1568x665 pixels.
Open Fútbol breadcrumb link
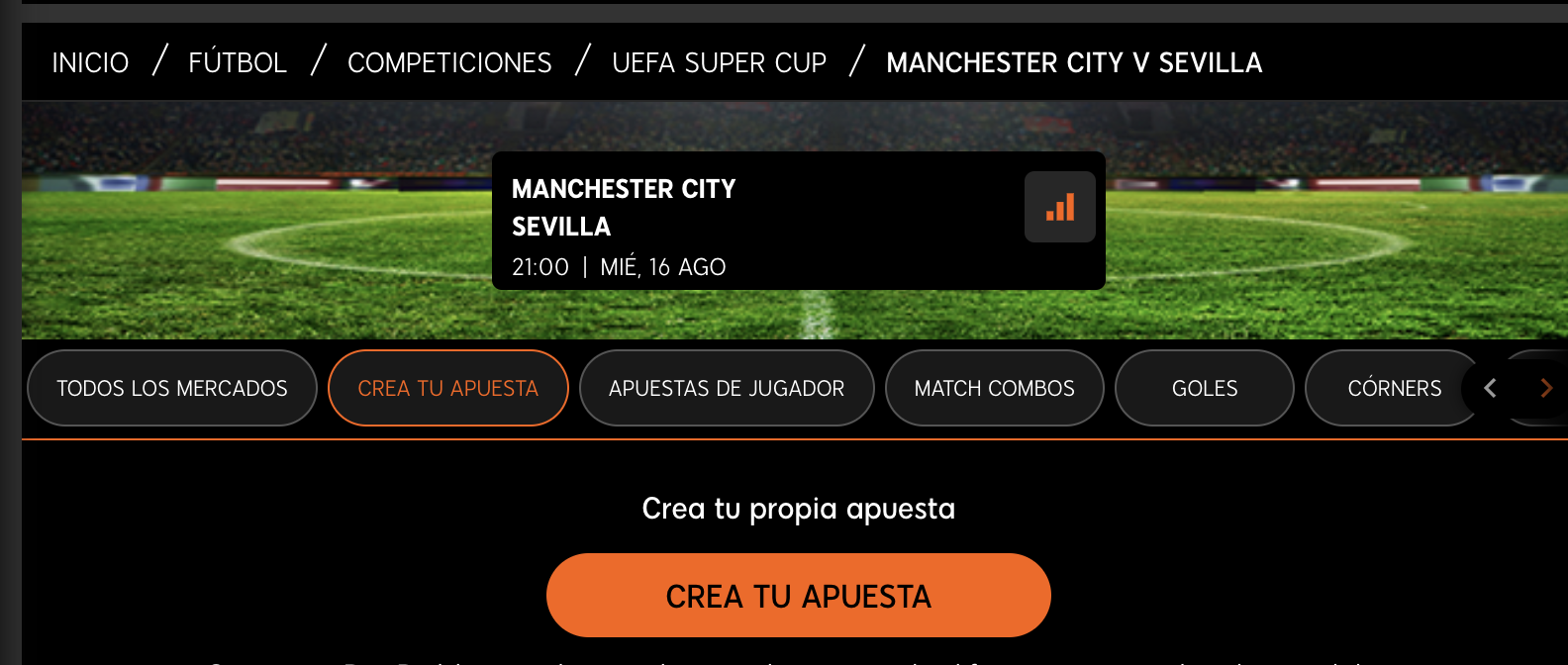pos(238,62)
